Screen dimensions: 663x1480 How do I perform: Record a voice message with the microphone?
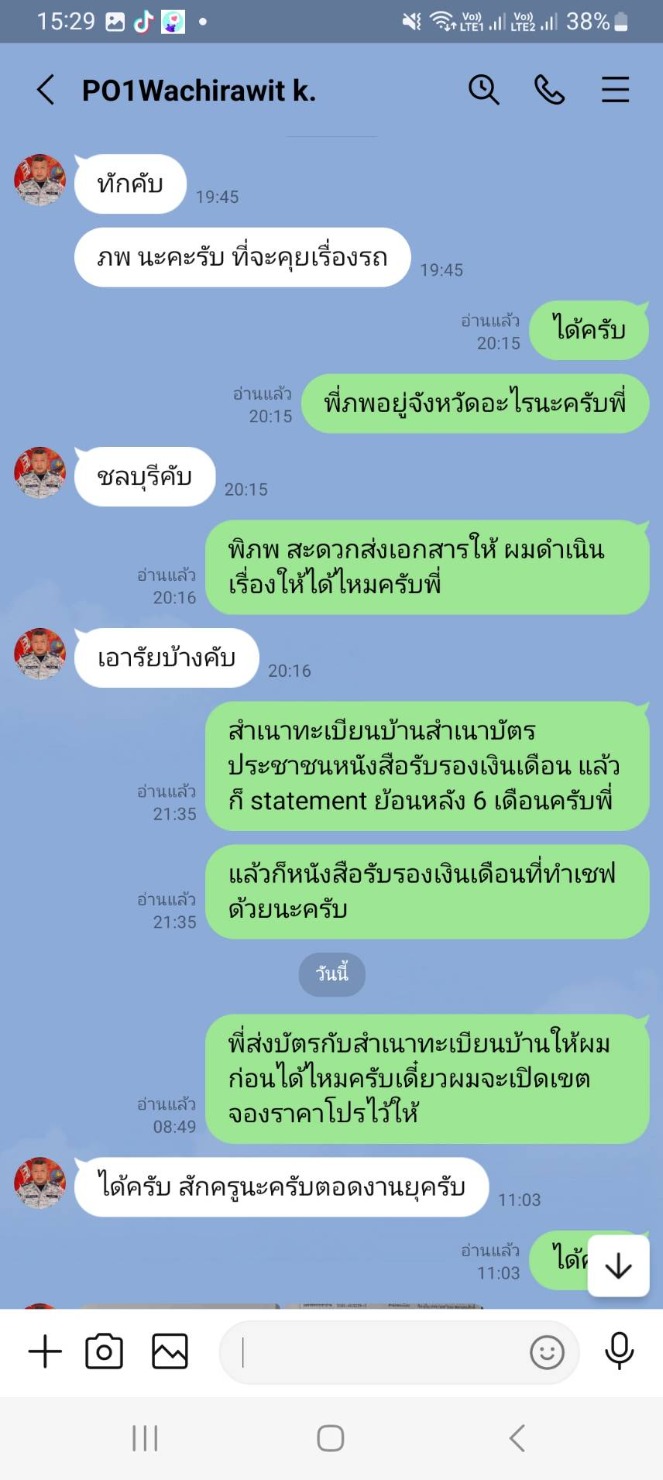pos(619,1351)
